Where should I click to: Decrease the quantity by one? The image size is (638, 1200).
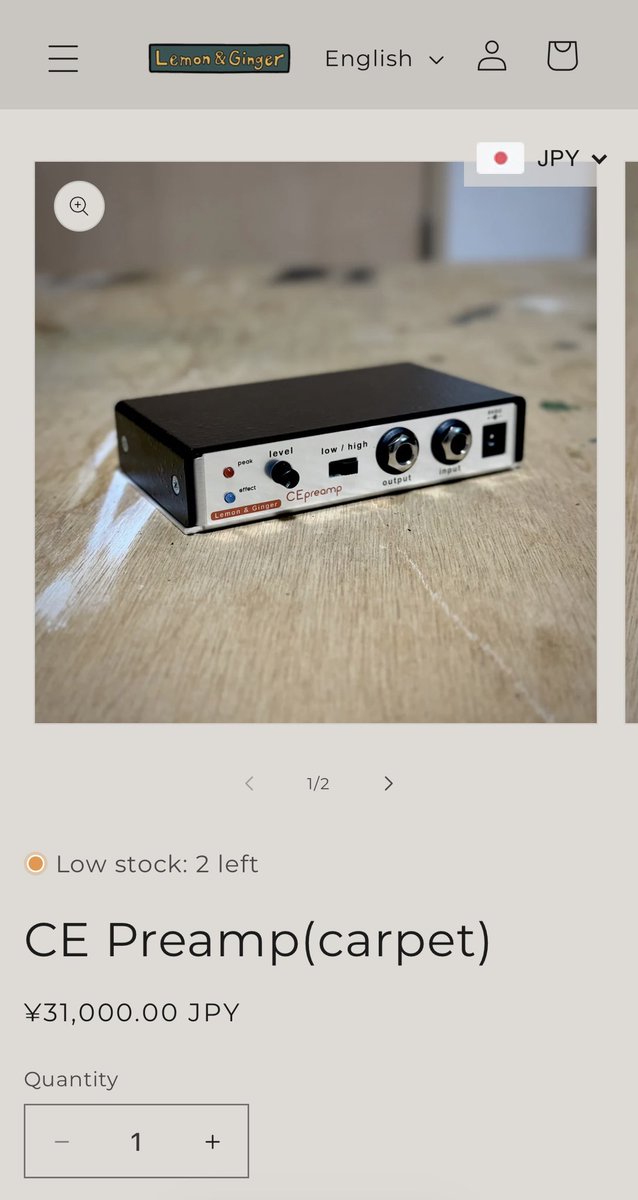click(62, 1141)
